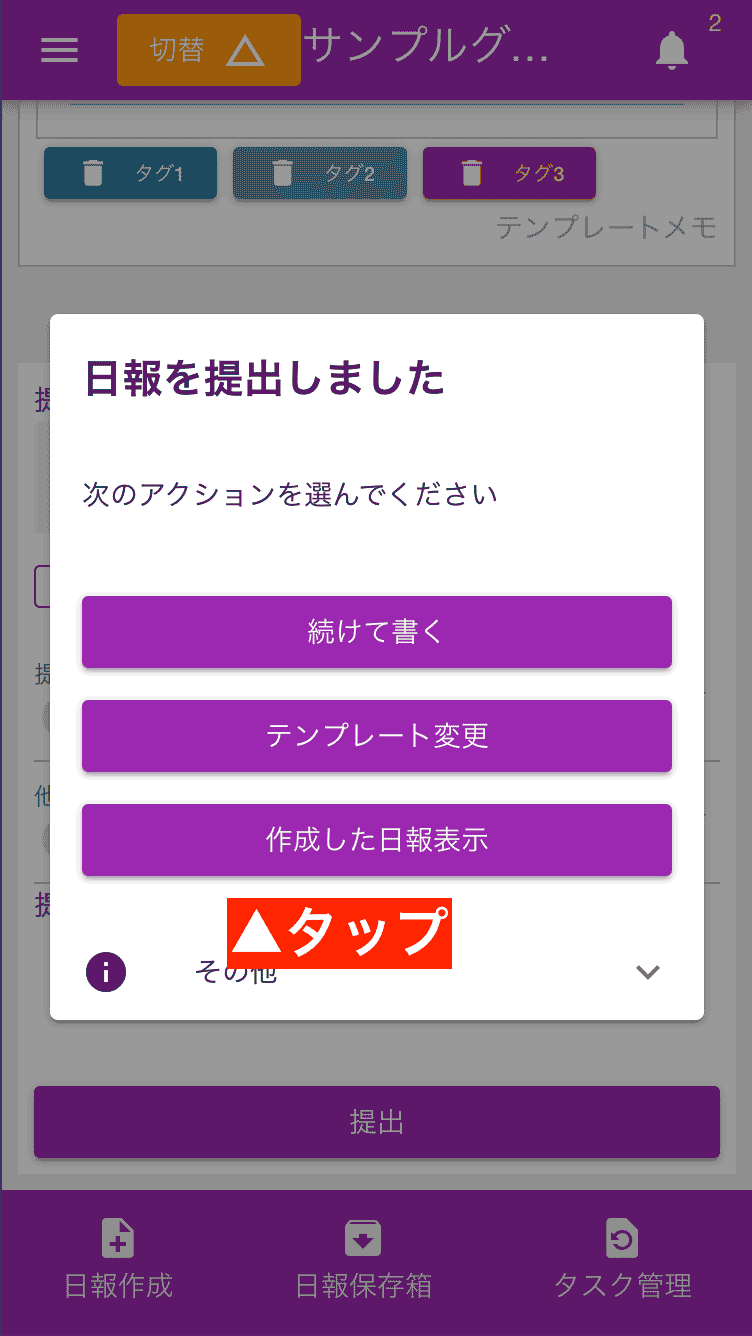
Task: Open notifications via the bell icon
Action: click(671, 51)
